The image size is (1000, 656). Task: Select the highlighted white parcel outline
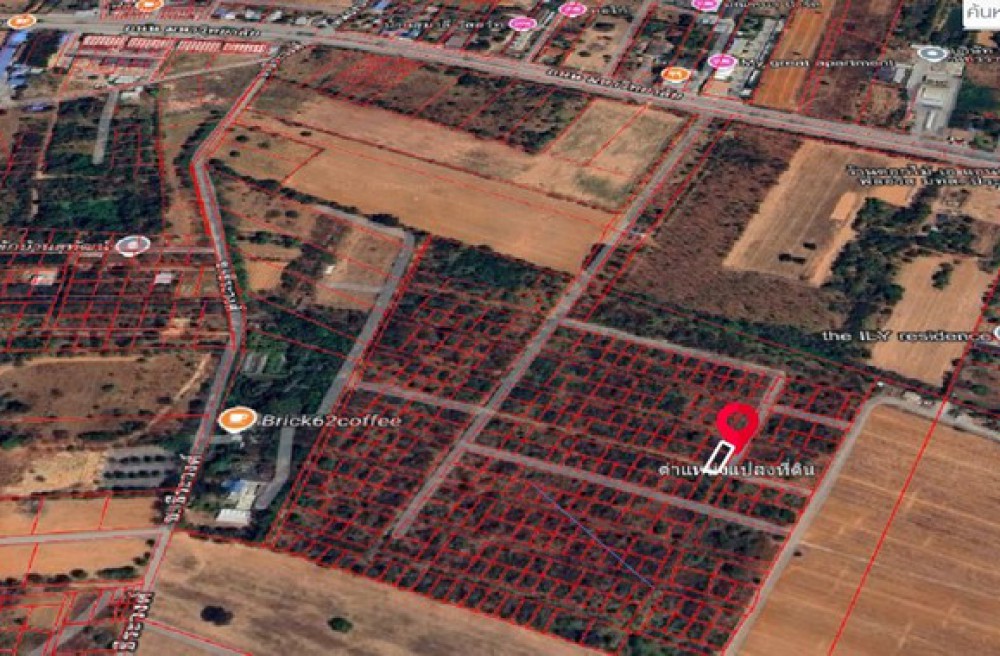718,457
